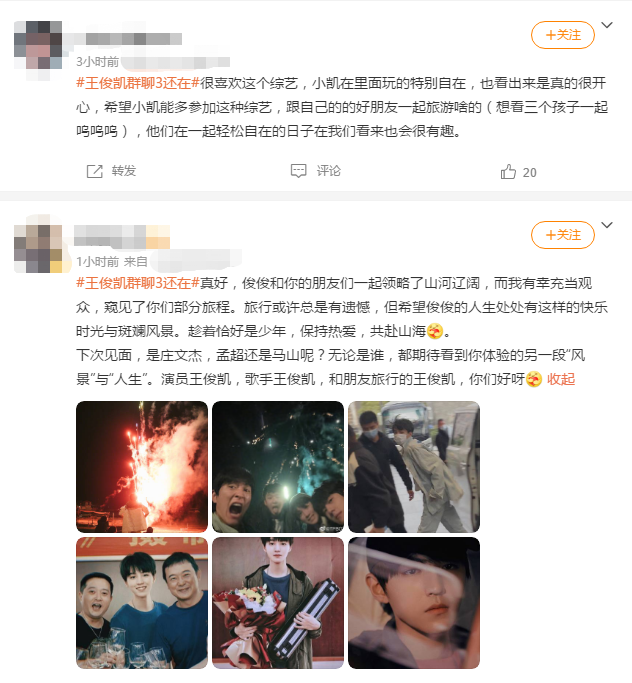Follow the second post's author

(x=562, y=235)
